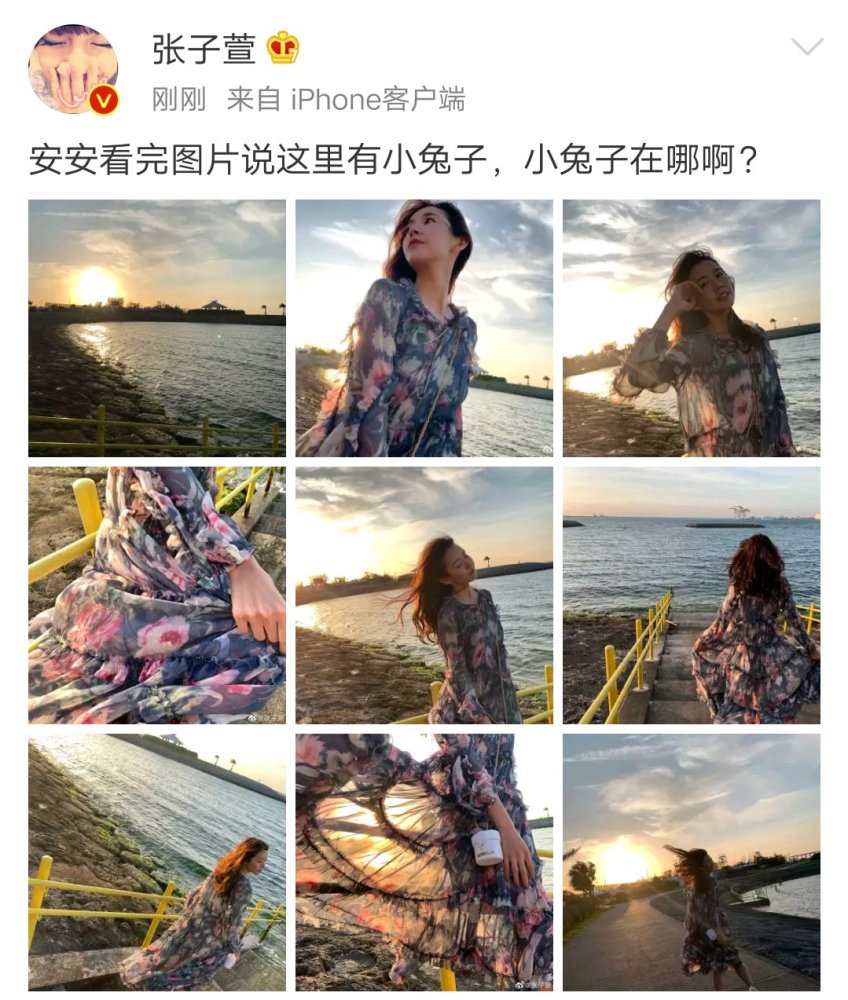Screen dimensions: 848x1000
Task: View the close-up photo of woman glancing sideways
Action: click(424, 328)
